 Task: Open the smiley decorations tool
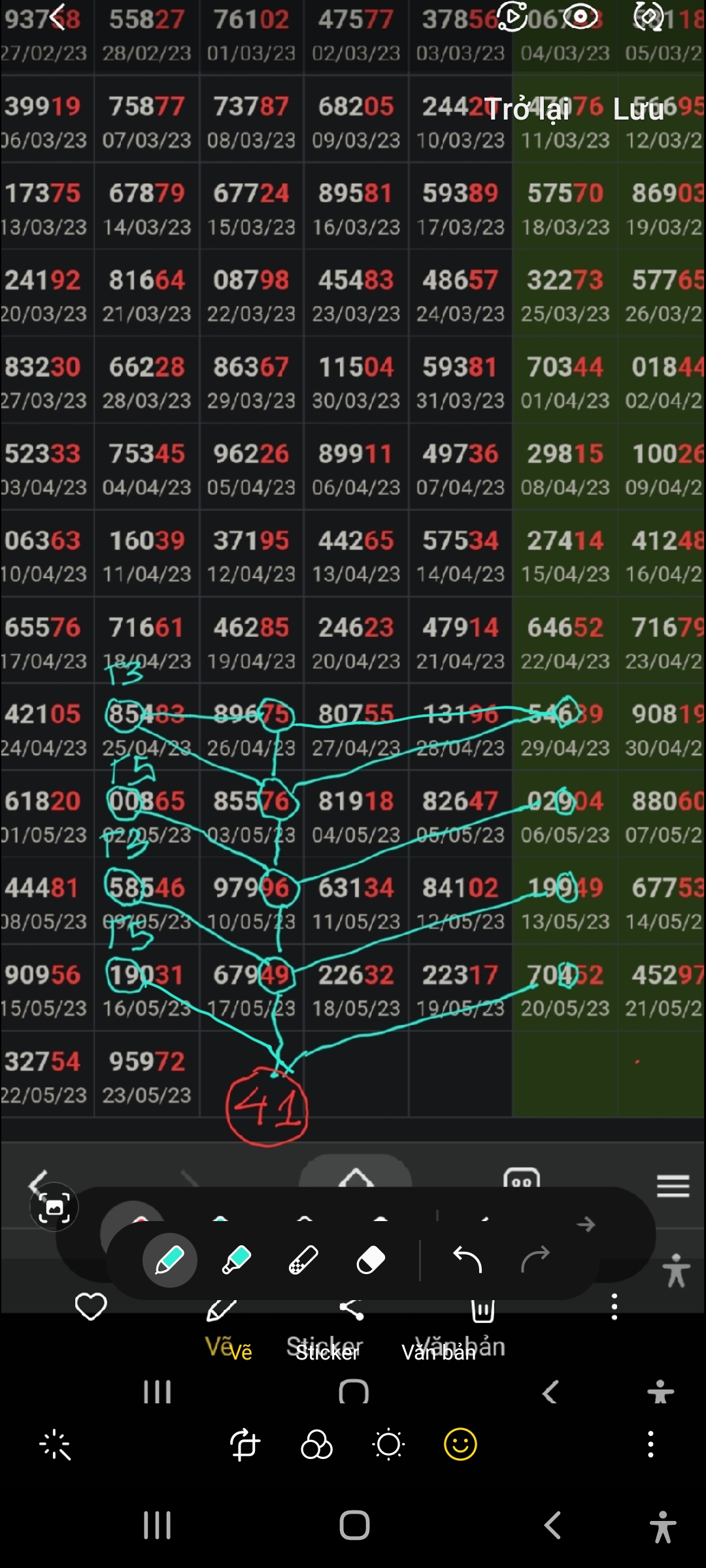coord(460,1445)
